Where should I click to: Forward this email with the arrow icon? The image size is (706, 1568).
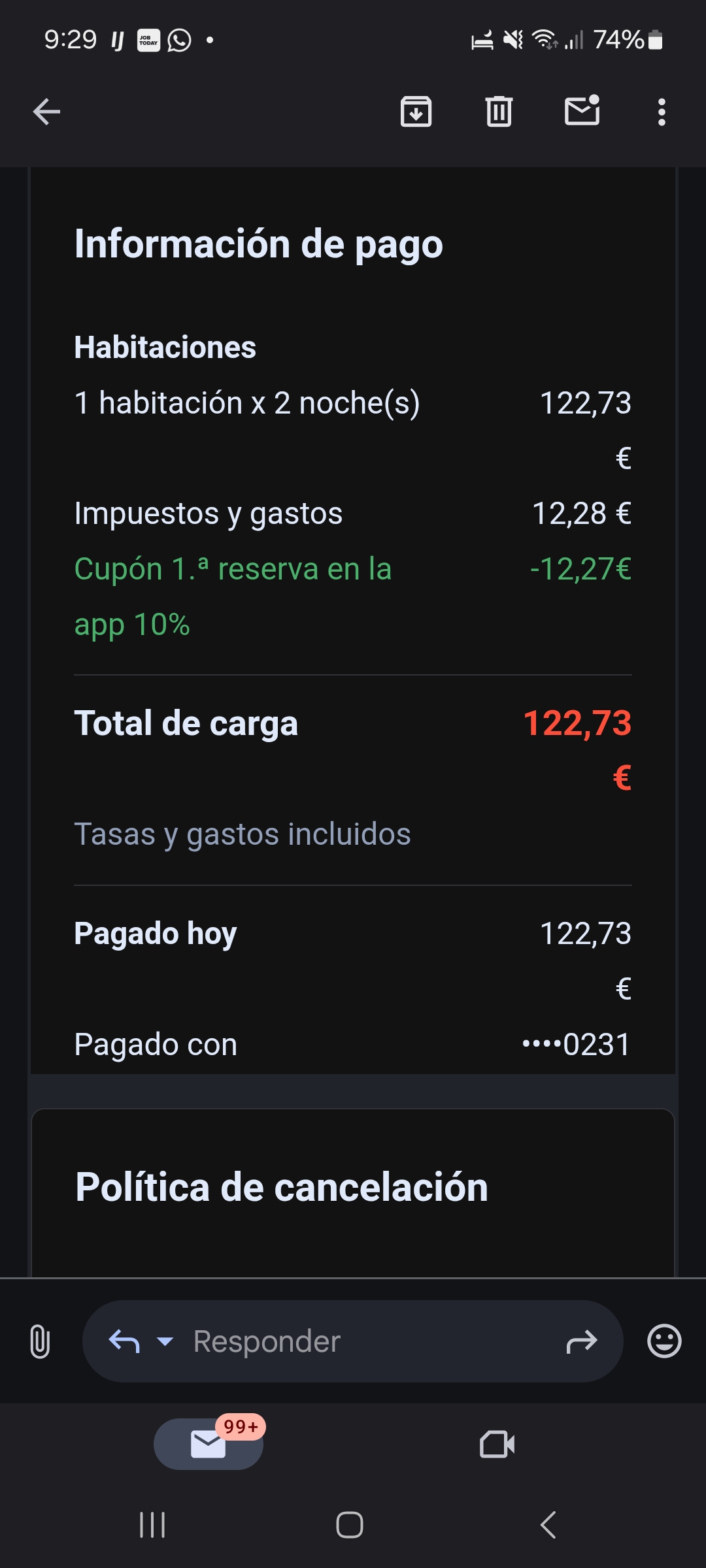point(582,1341)
